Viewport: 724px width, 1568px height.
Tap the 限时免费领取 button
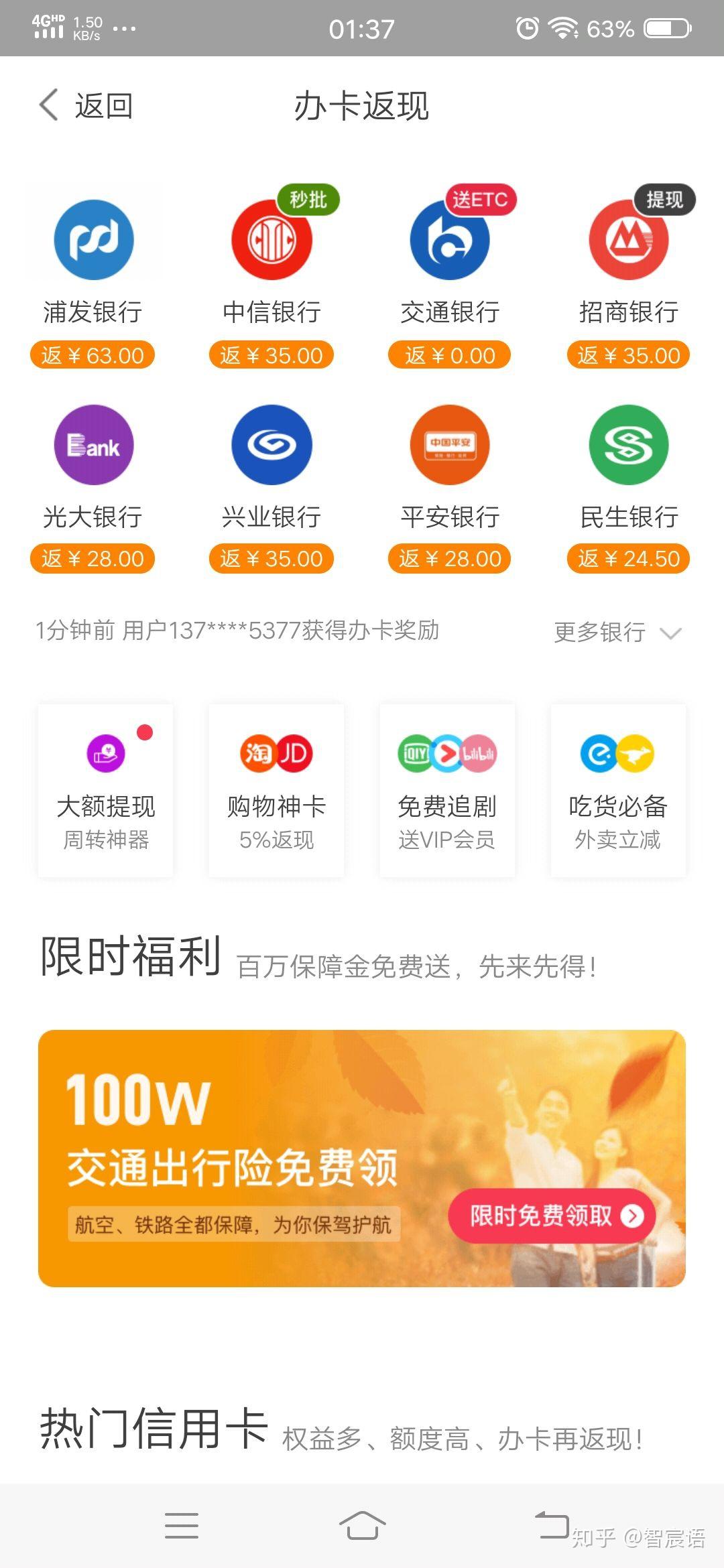[551, 1216]
